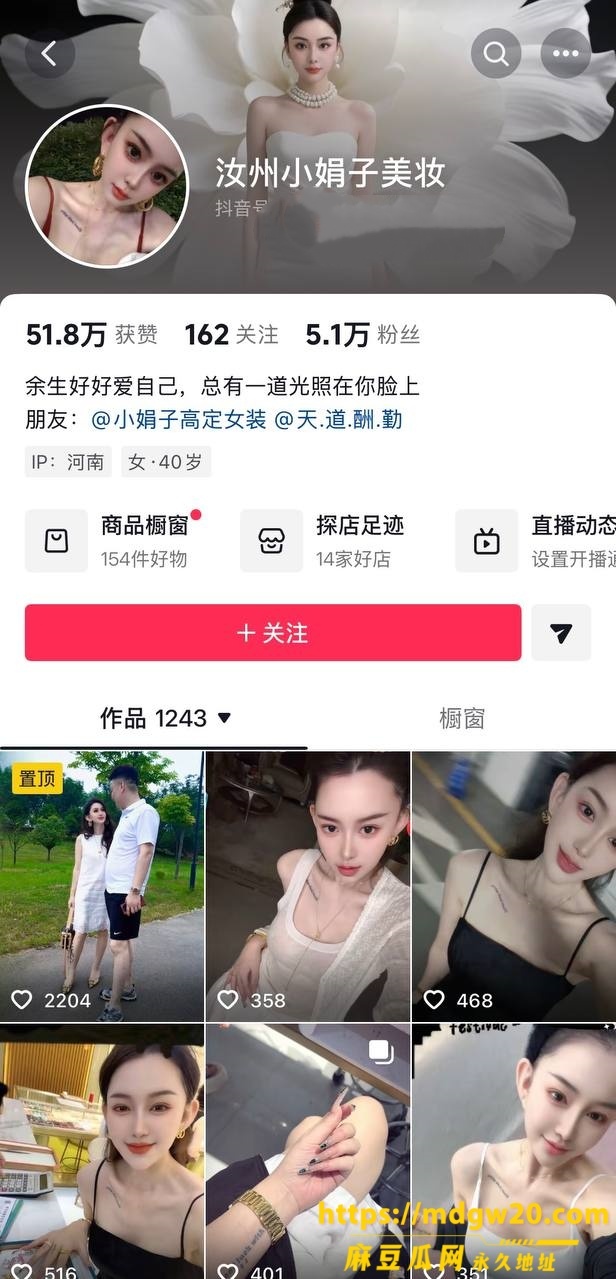The image size is (616, 1279).
Task: Open the 5.1万 粉丝 followers list
Action: pos(363,335)
